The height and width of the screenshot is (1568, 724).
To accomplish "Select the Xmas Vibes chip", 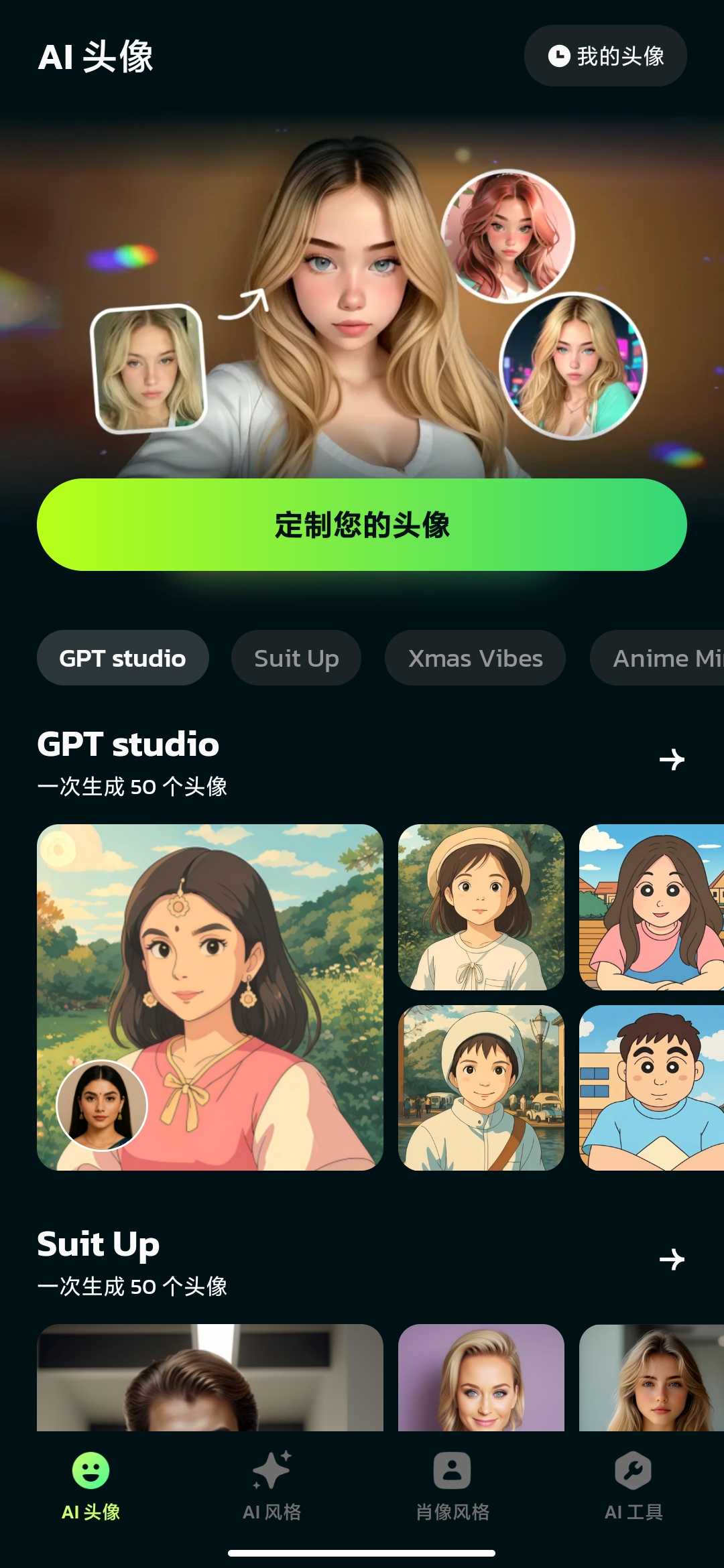I will (475, 658).
